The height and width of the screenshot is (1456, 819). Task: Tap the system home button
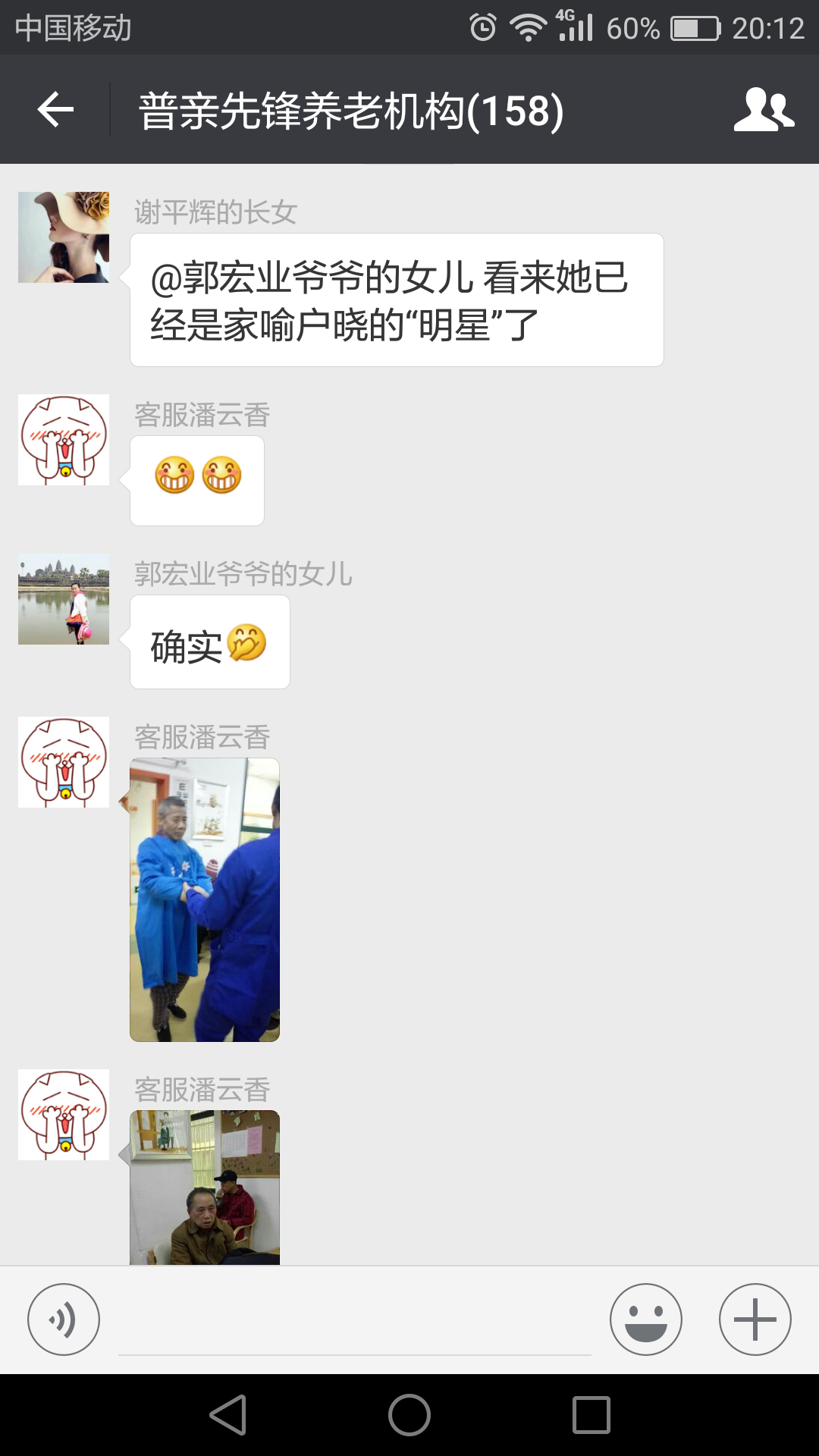pos(409,1415)
